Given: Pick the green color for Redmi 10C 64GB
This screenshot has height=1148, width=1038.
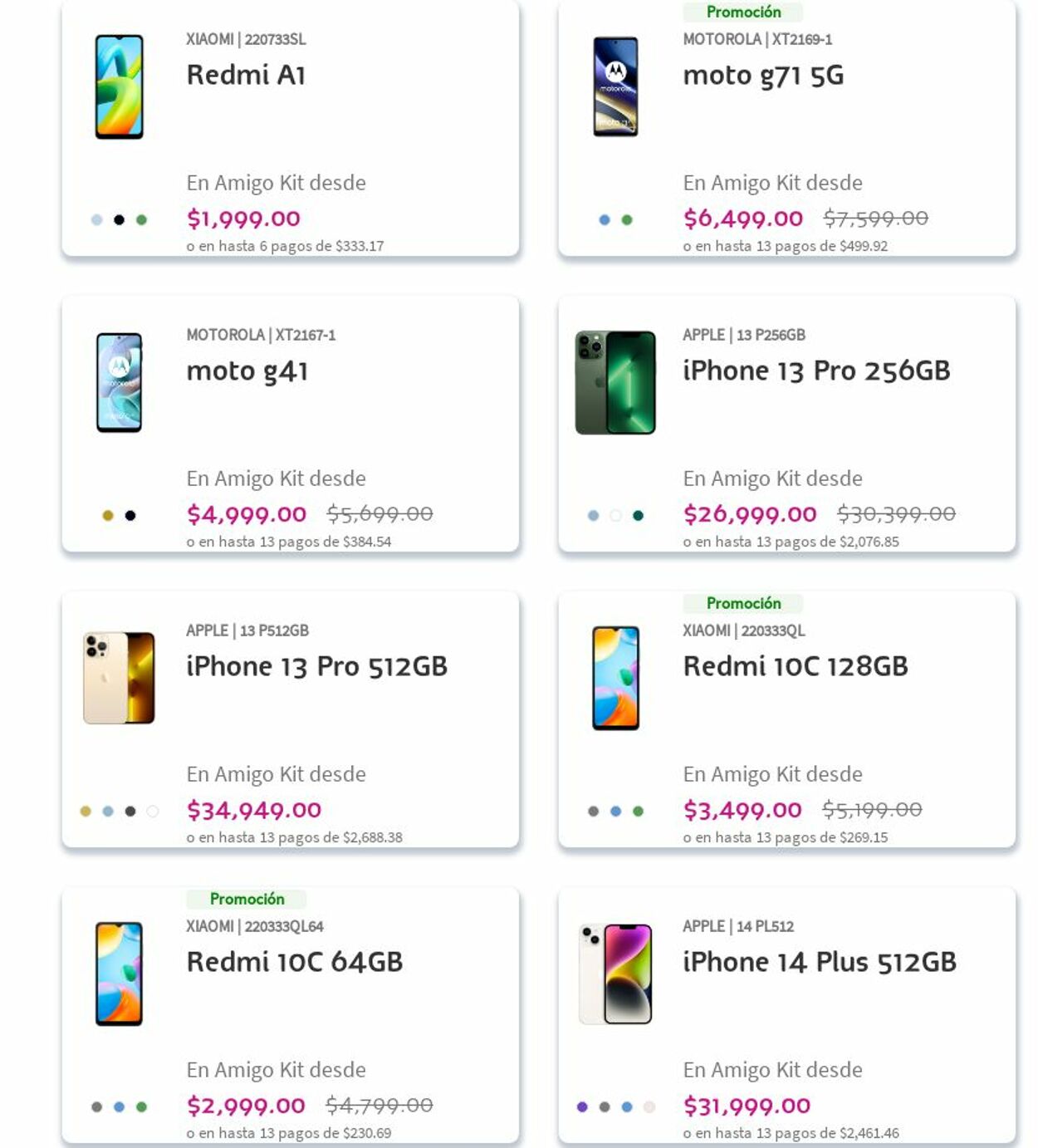Looking at the screenshot, I should [x=142, y=1107].
